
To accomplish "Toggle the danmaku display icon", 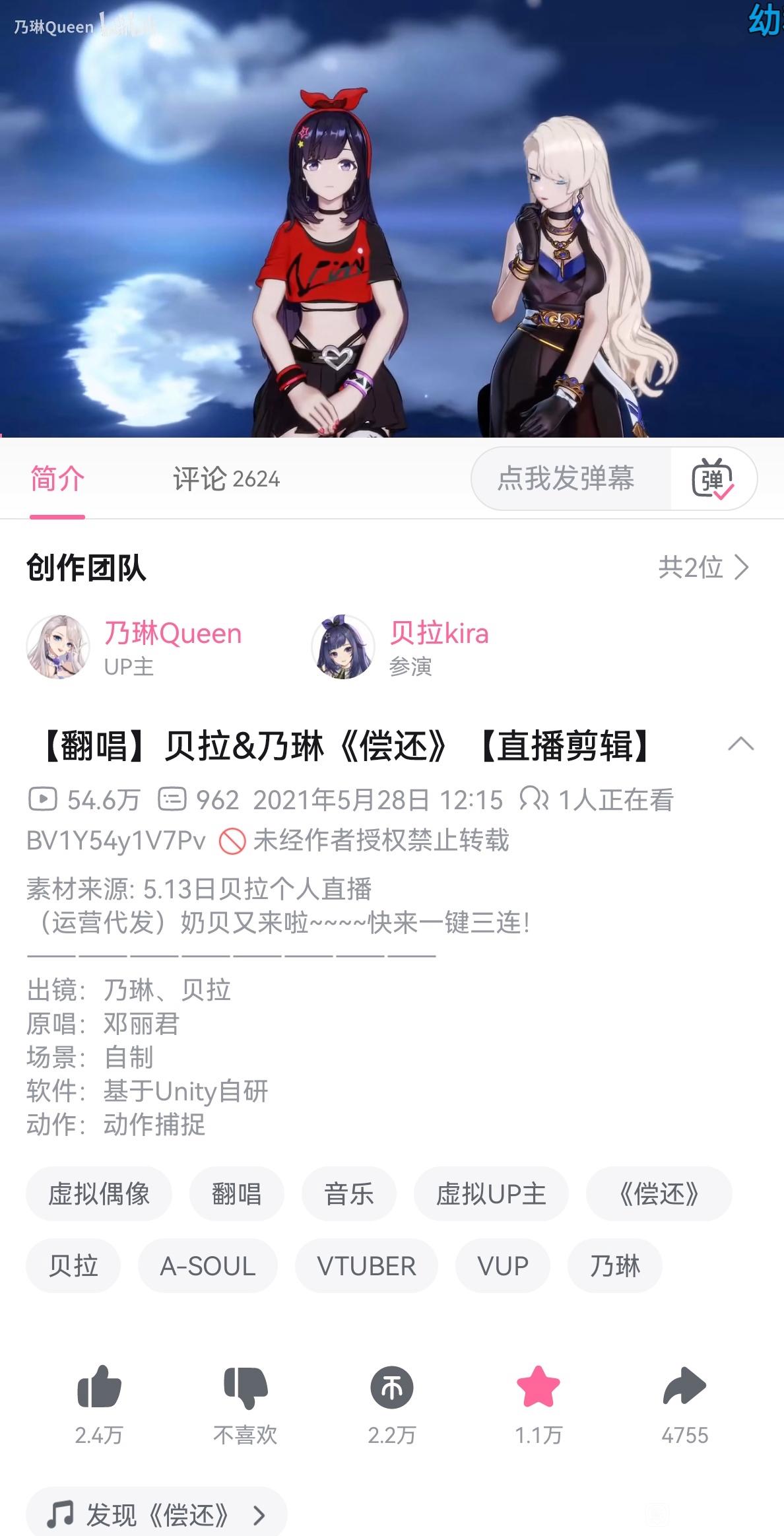I will click(x=713, y=479).
